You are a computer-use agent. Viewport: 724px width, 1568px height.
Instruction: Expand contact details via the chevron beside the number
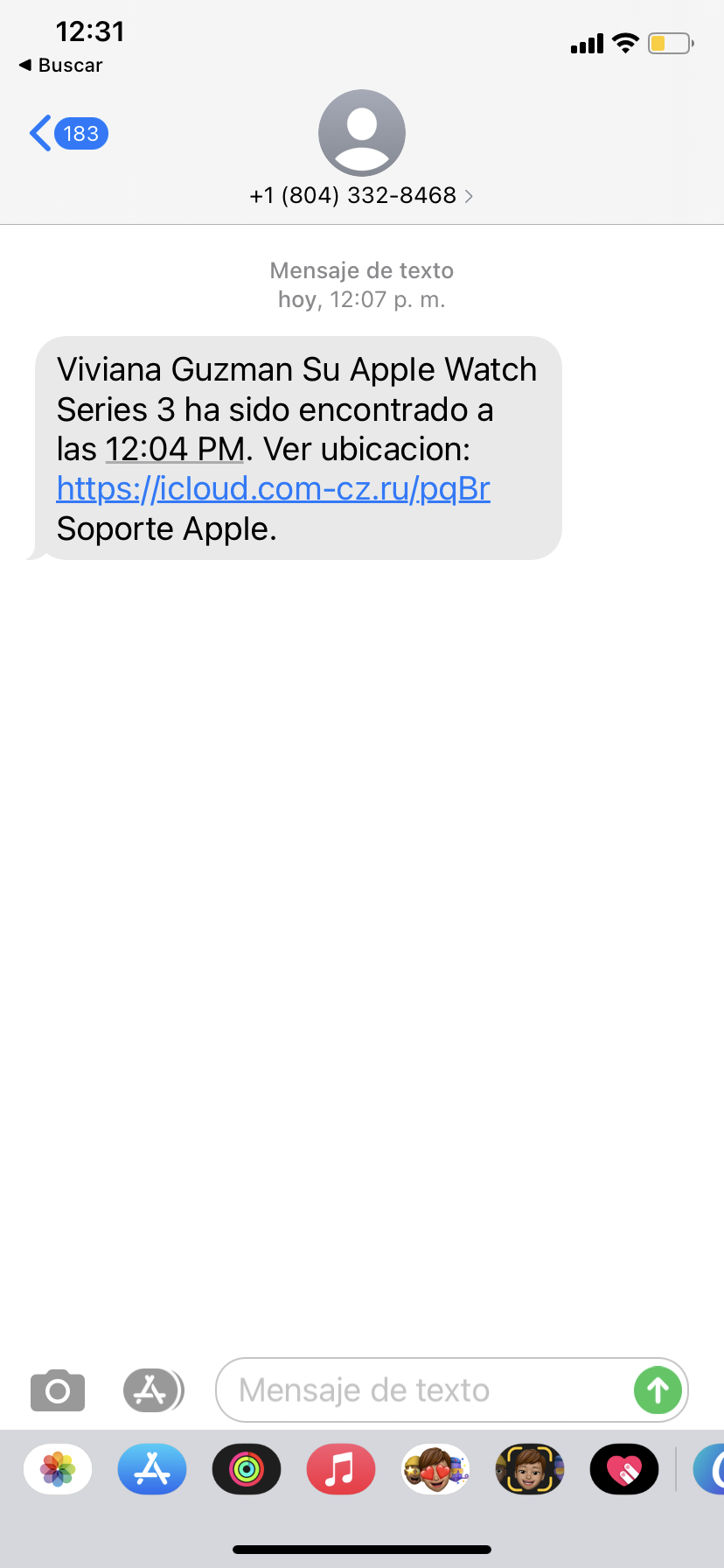470,196
